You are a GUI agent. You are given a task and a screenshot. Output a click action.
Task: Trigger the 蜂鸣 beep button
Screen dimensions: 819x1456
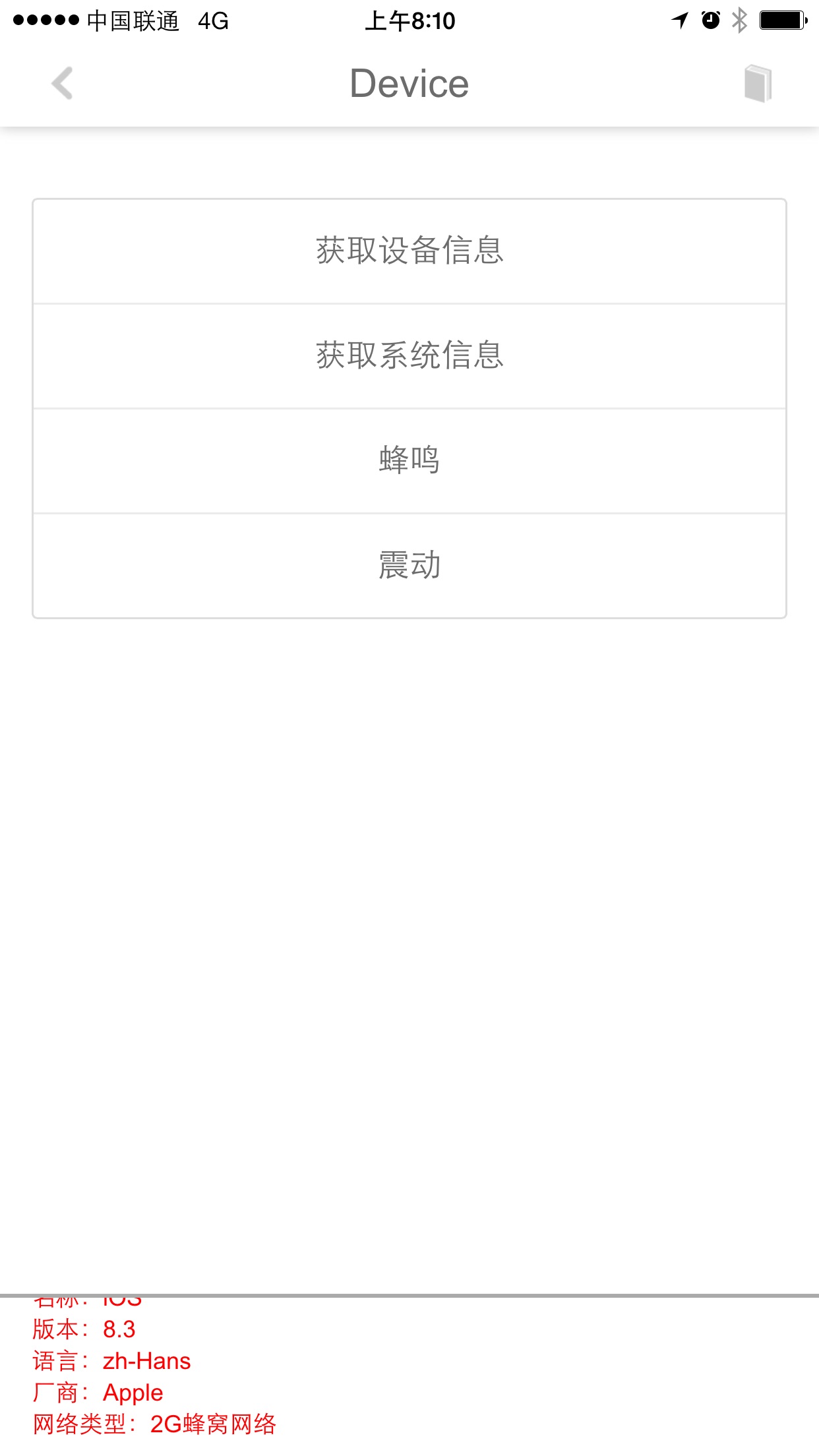tap(409, 461)
